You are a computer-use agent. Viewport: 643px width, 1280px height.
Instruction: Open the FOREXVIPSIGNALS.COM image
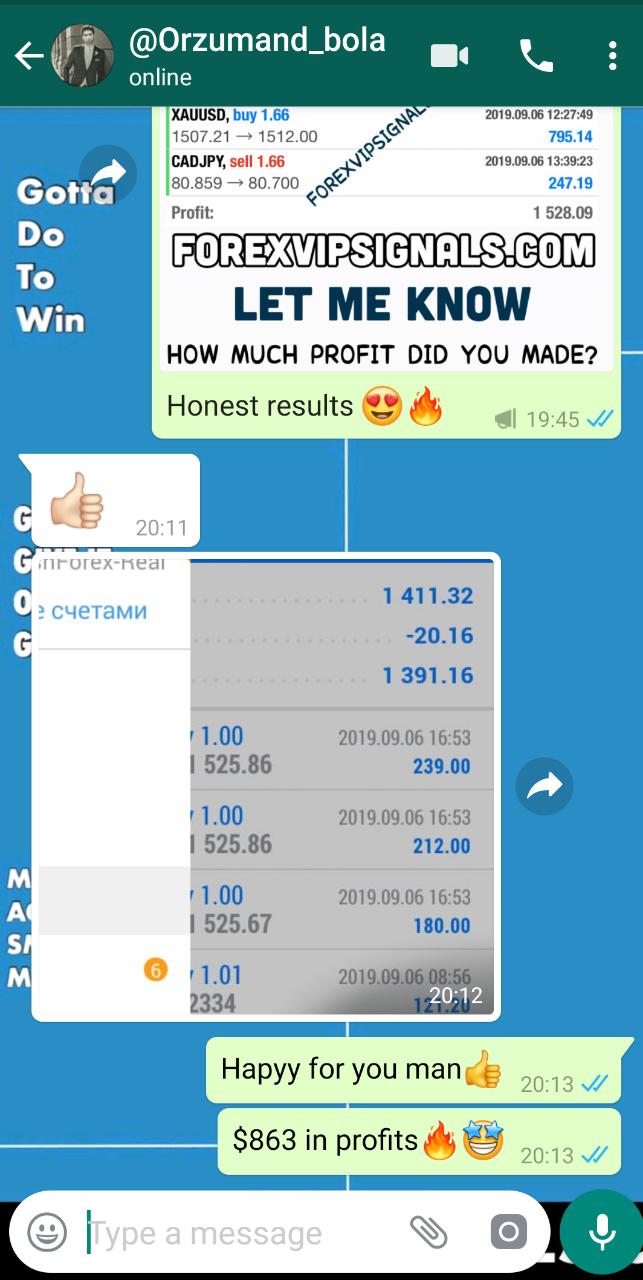[x=385, y=240]
